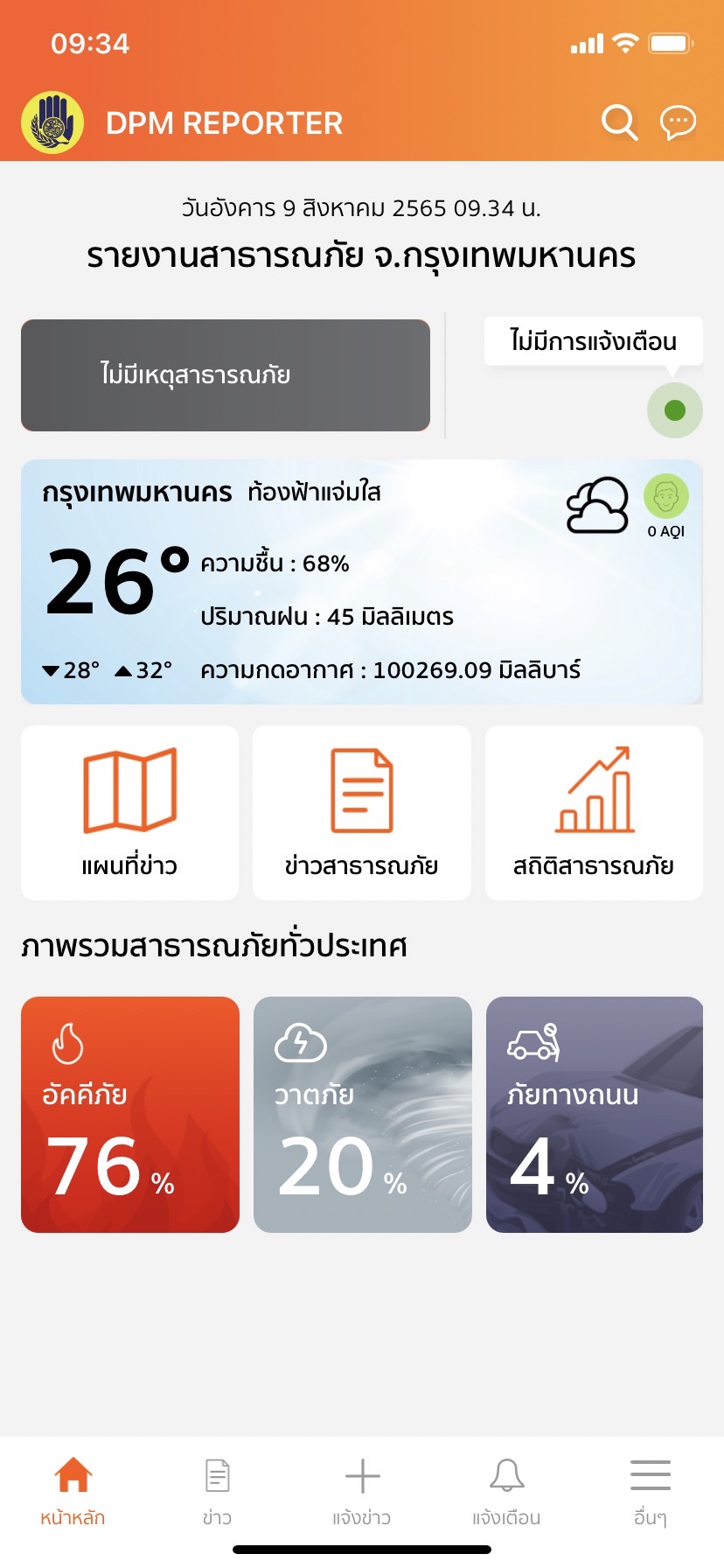The height and width of the screenshot is (1568, 724).
Task: Open the อื่นๆ more menu tab
Action: 650,1491
